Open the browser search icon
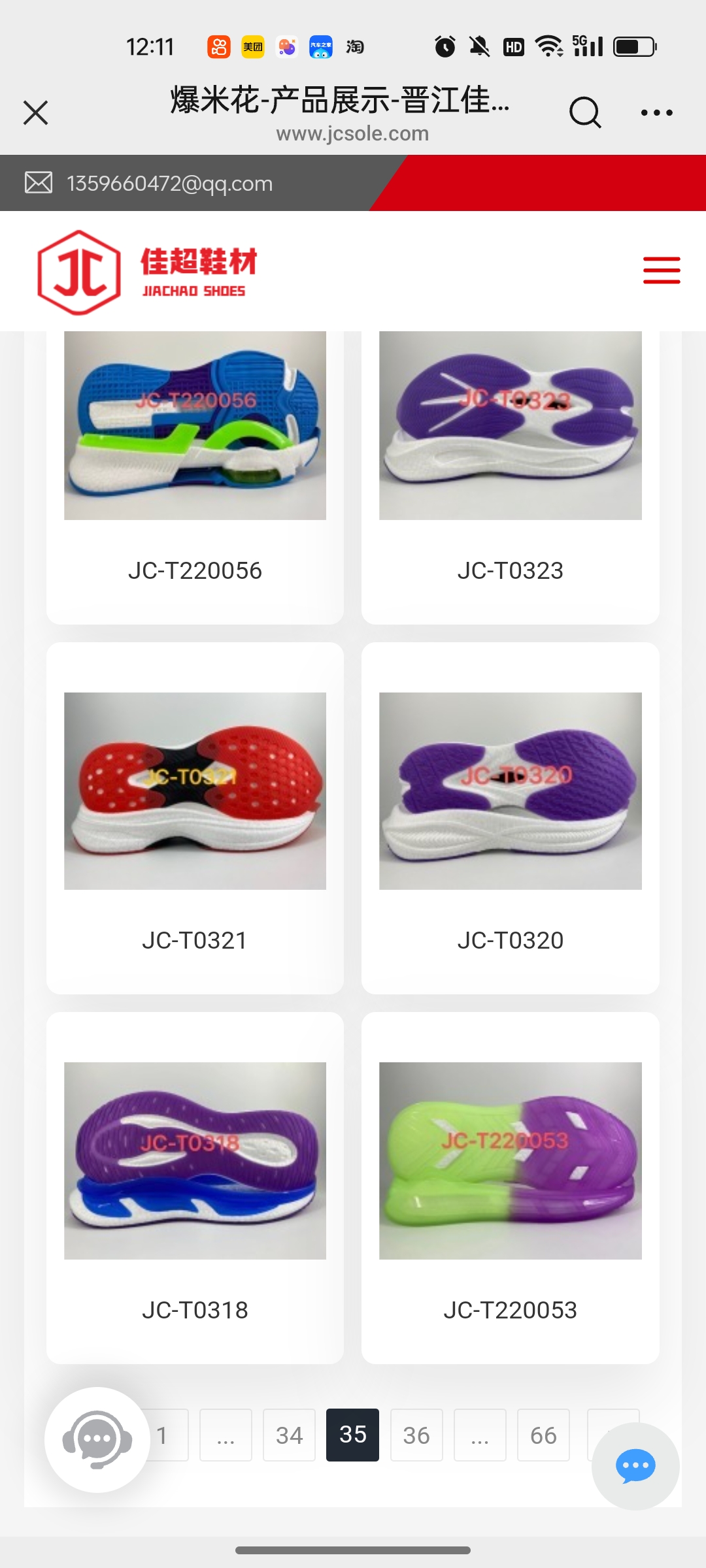The image size is (706, 1568). (584, 112)
